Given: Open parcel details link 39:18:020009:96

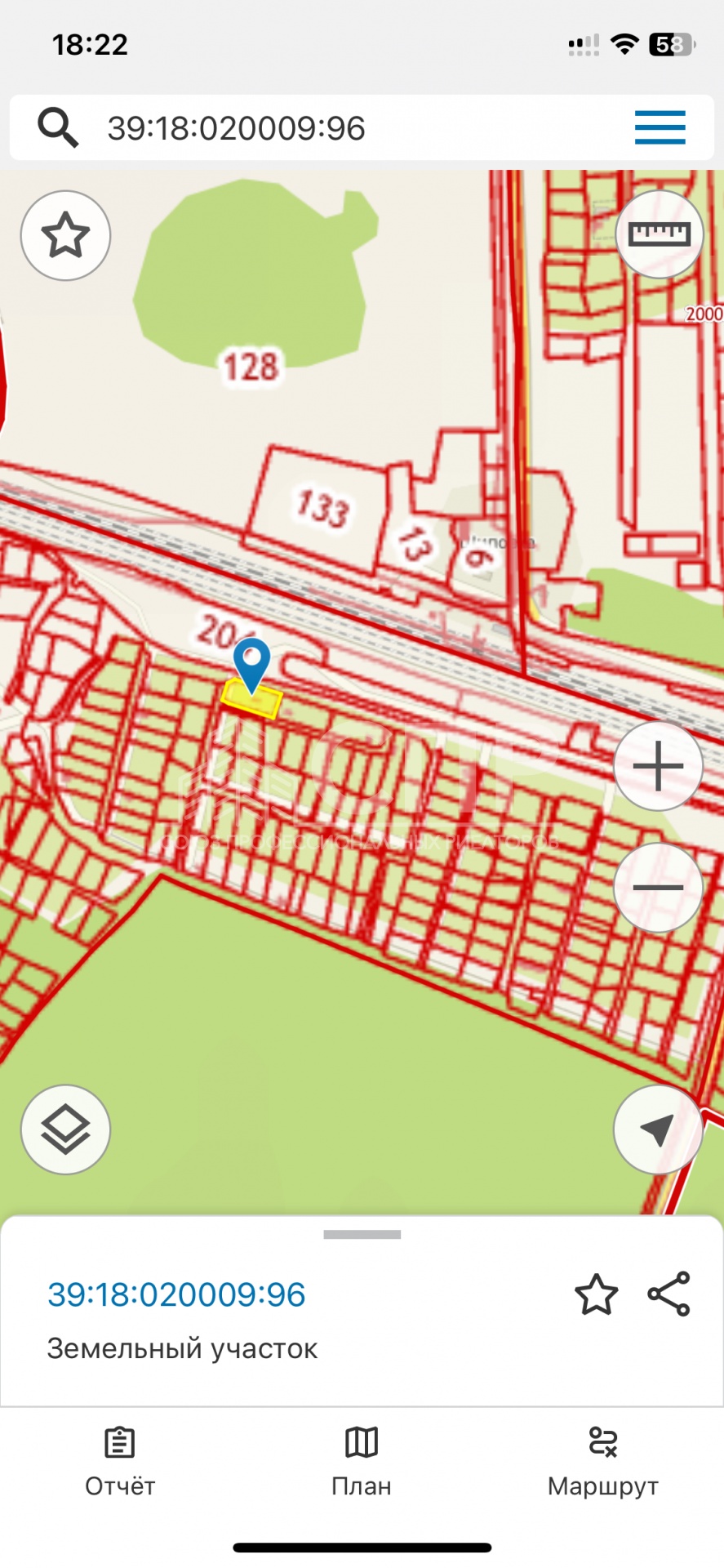Looking at the screenshot, I should click(176, 1294).
